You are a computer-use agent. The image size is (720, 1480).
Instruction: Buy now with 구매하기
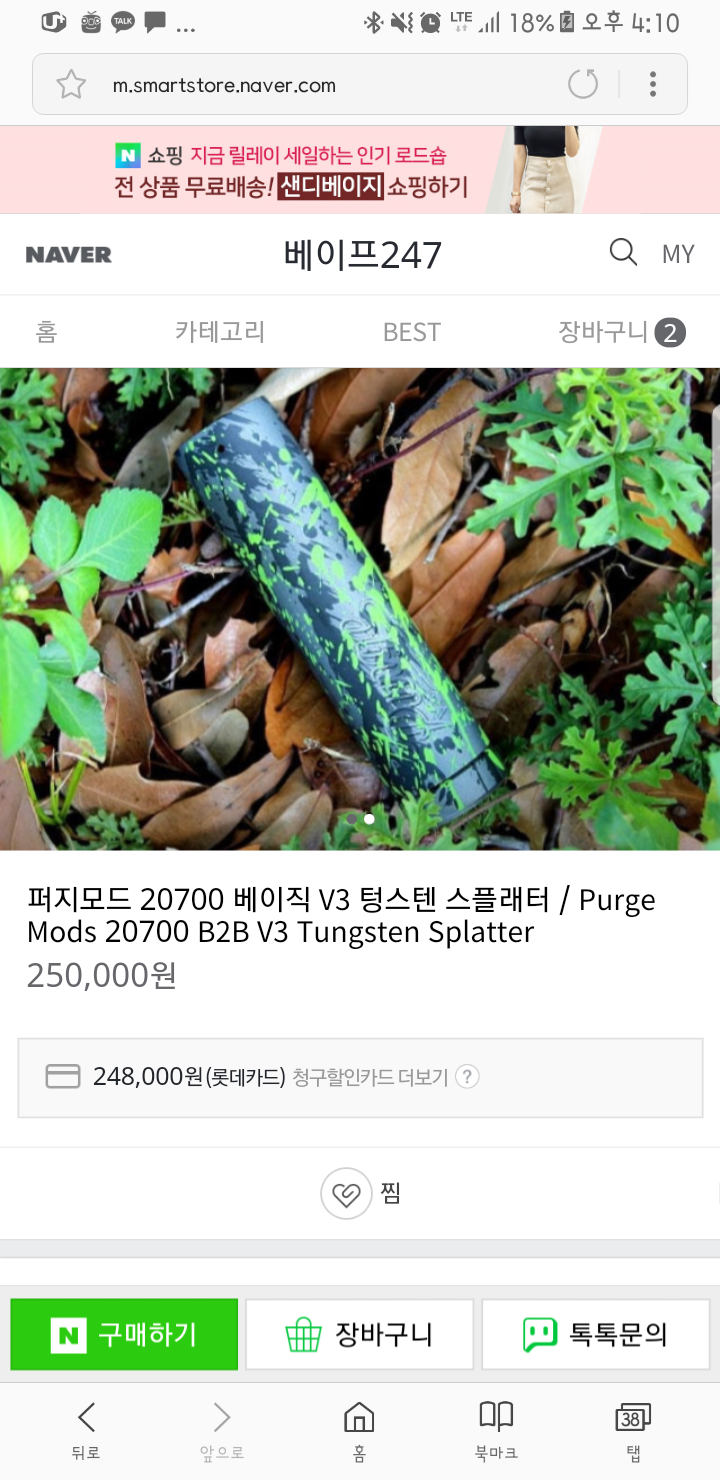point(124,1334)
